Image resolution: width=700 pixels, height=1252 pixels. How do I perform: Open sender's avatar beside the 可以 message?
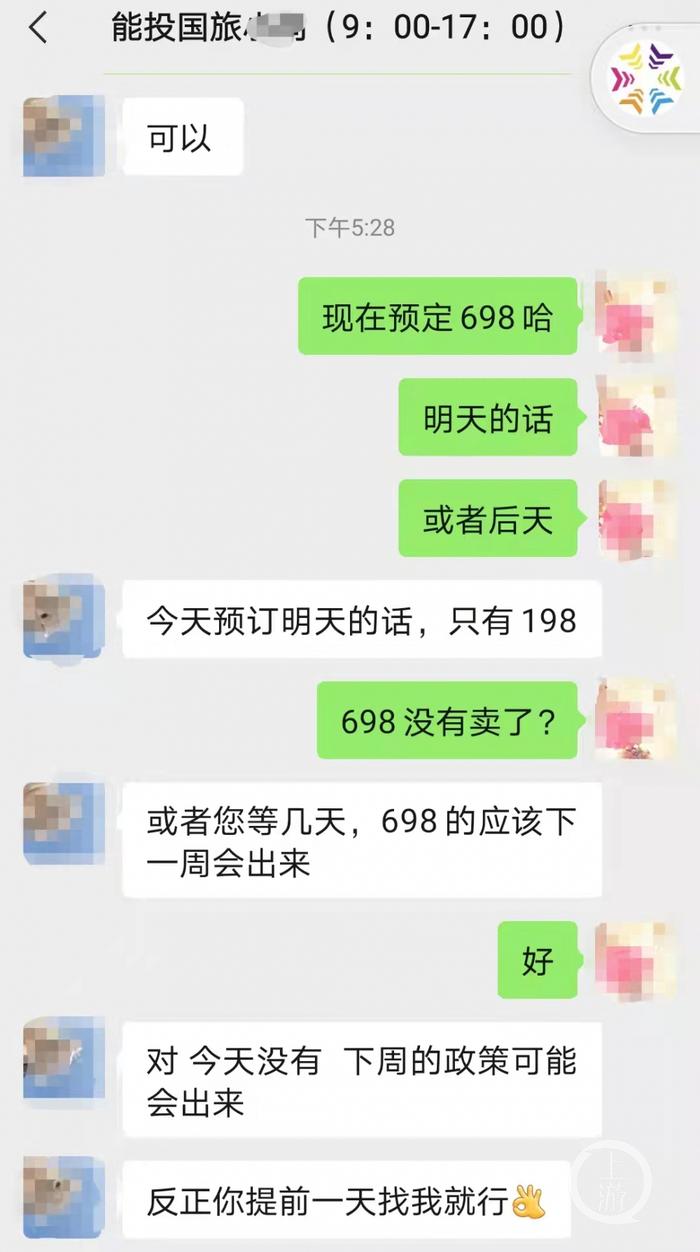[63, 136]
